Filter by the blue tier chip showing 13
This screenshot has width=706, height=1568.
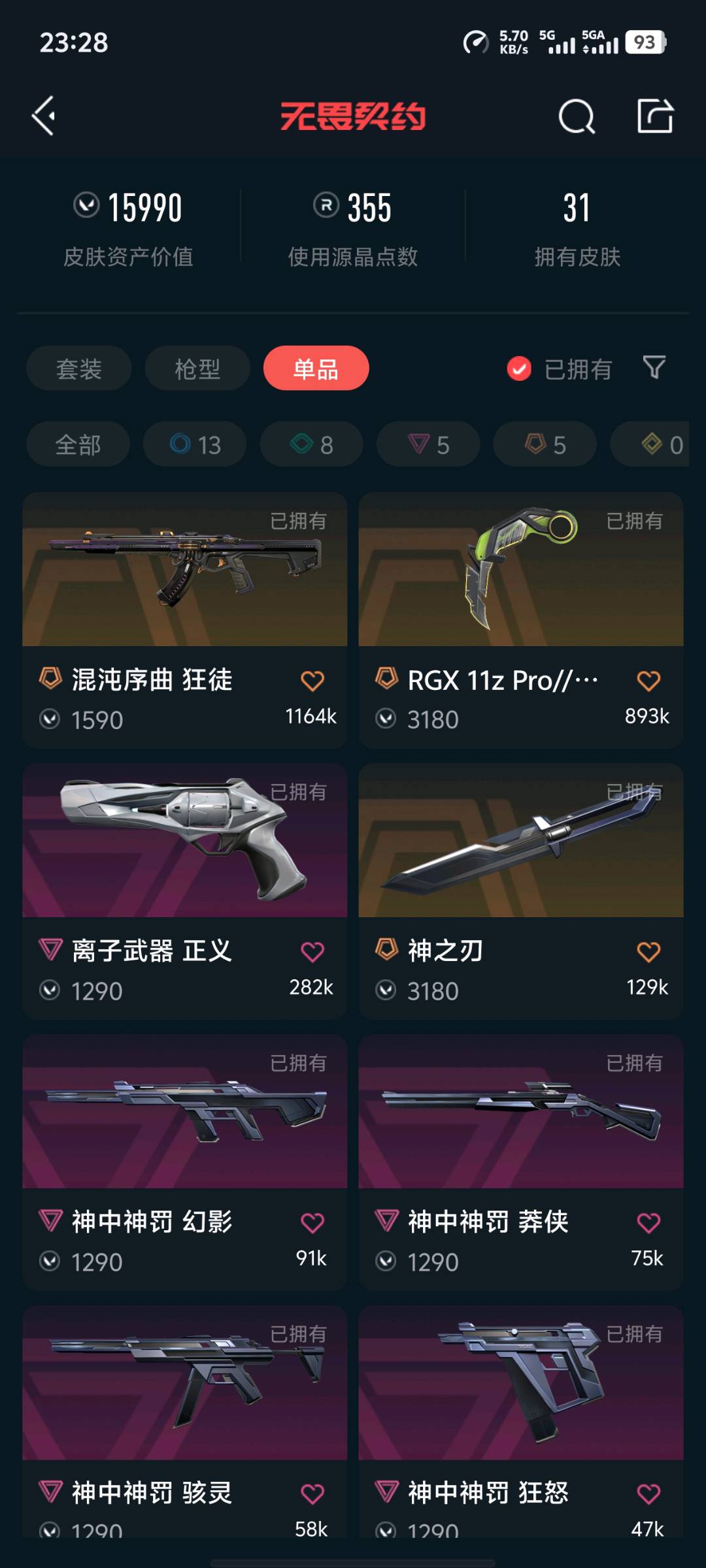(x=195, y=445)
